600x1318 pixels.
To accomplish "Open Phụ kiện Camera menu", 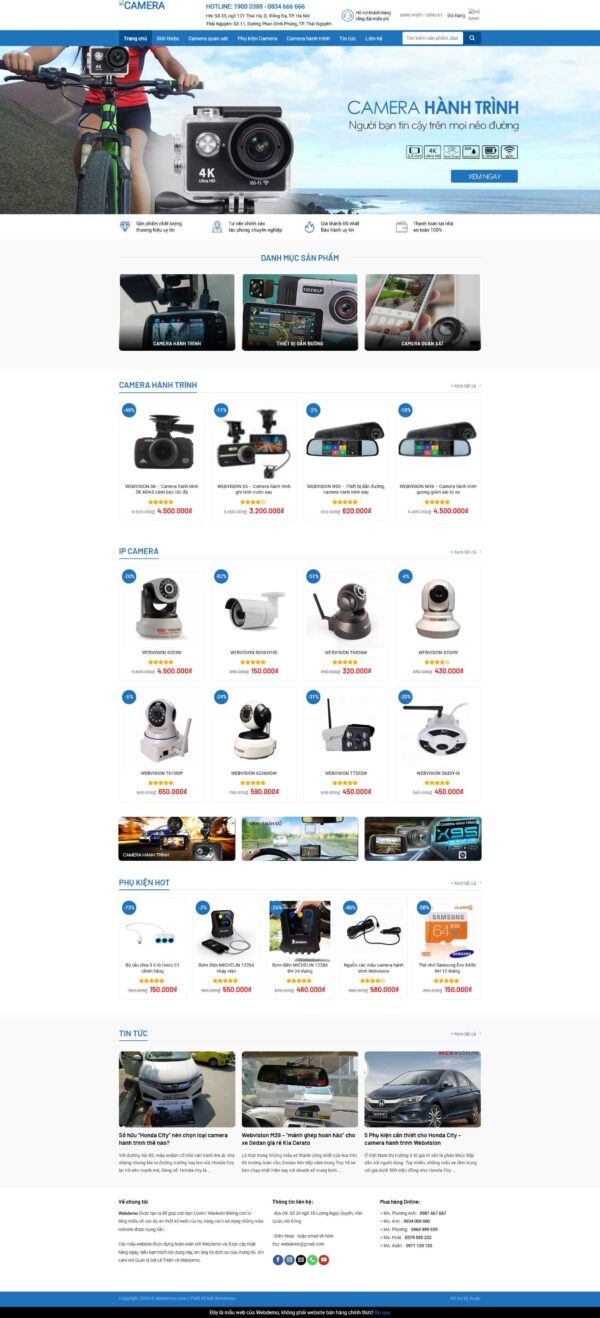I will pos(257,38).
